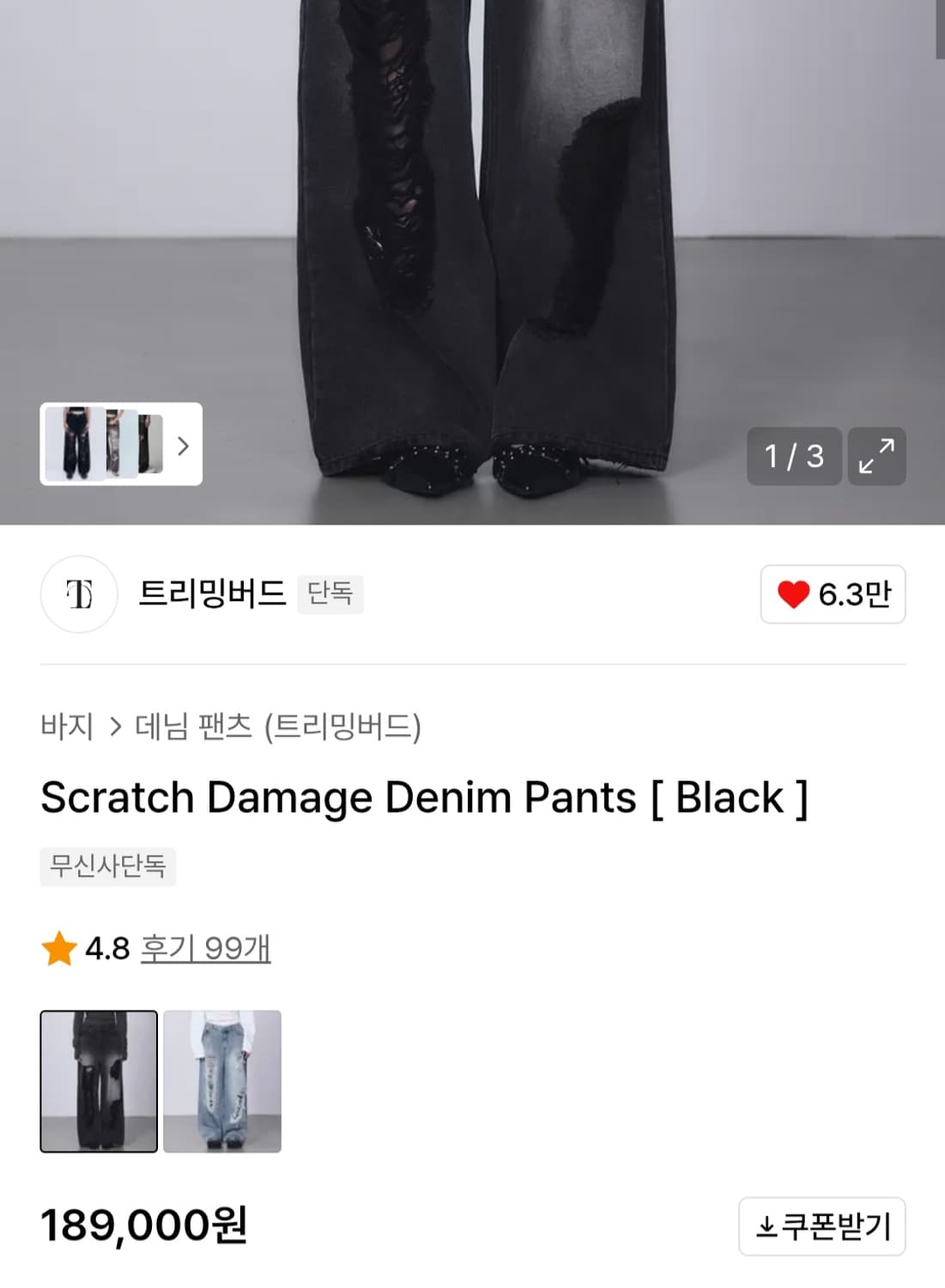The height and width of the screenshot is (1288, 945).
Task: Select the blue denim color variant swatch
Action: tap(222, 1080)
